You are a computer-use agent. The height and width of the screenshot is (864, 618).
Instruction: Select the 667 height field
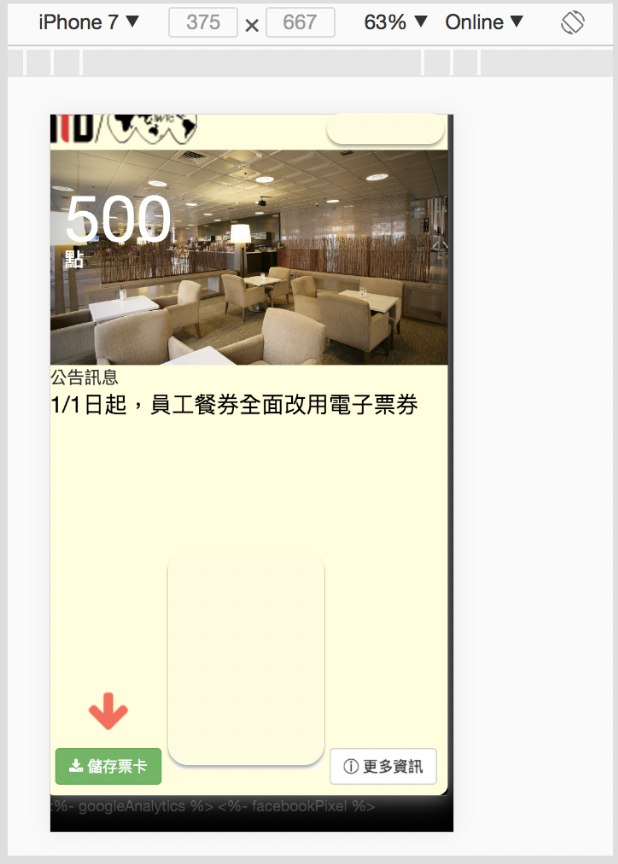click(300, 22)
